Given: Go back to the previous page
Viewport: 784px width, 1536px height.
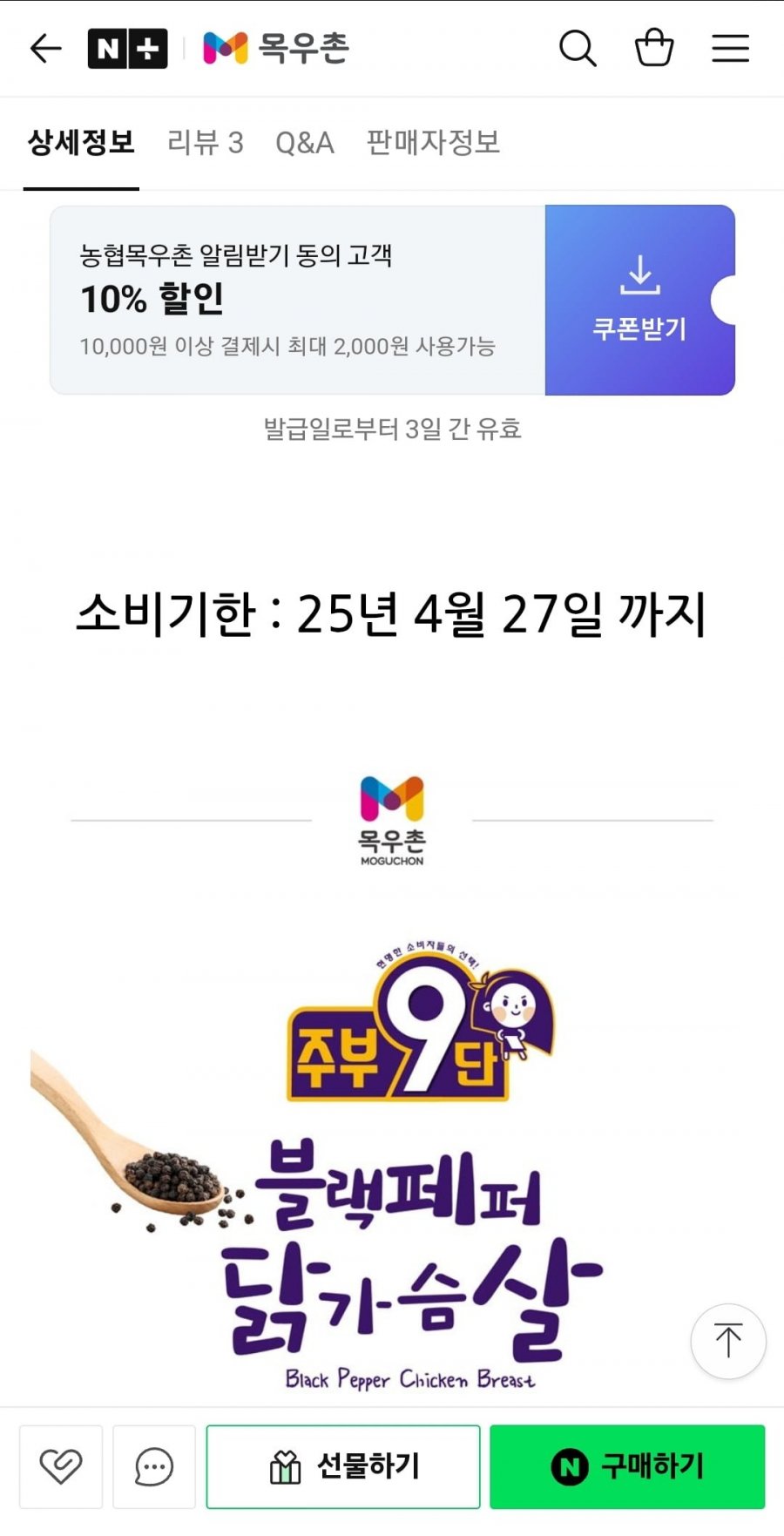Looking at the screenshot, I should point(45,49).
